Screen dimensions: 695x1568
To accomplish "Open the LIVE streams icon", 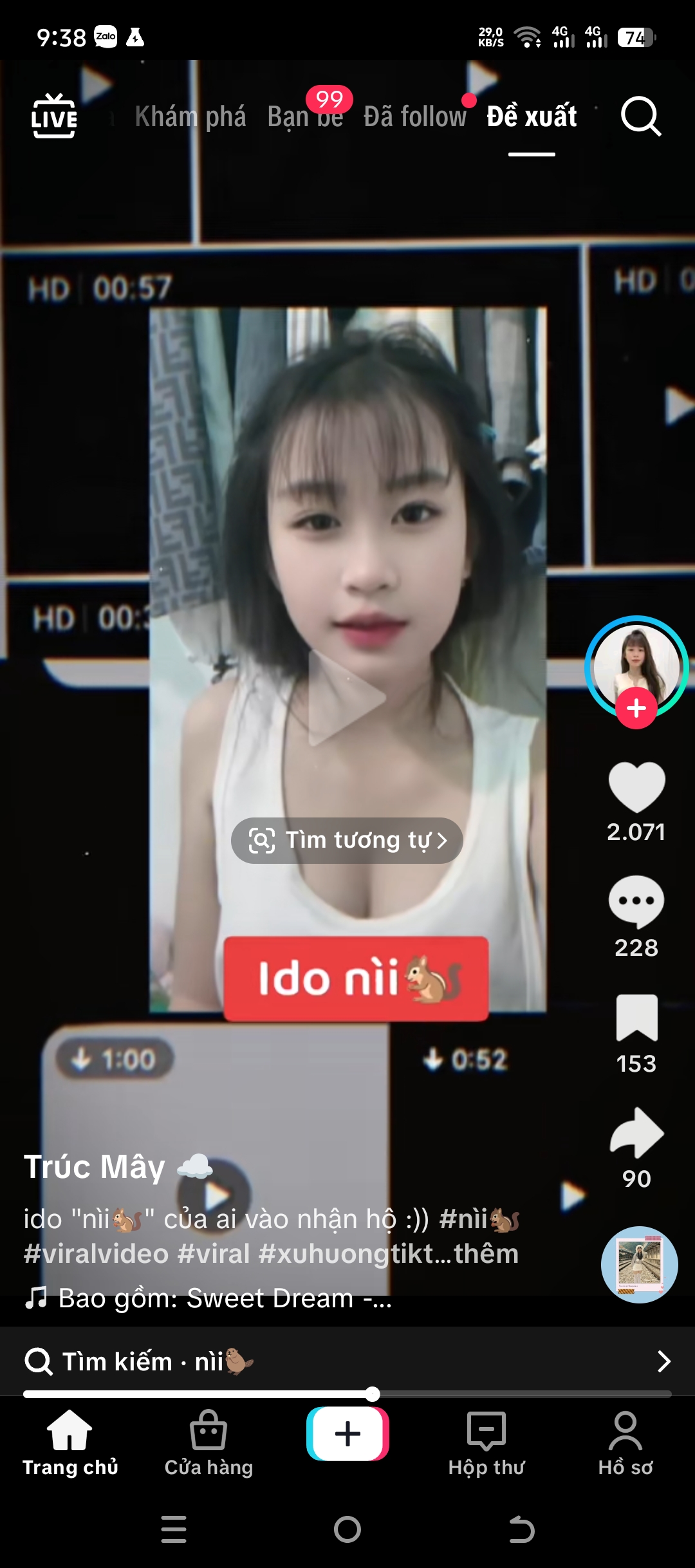I will (x=54, y=117).
